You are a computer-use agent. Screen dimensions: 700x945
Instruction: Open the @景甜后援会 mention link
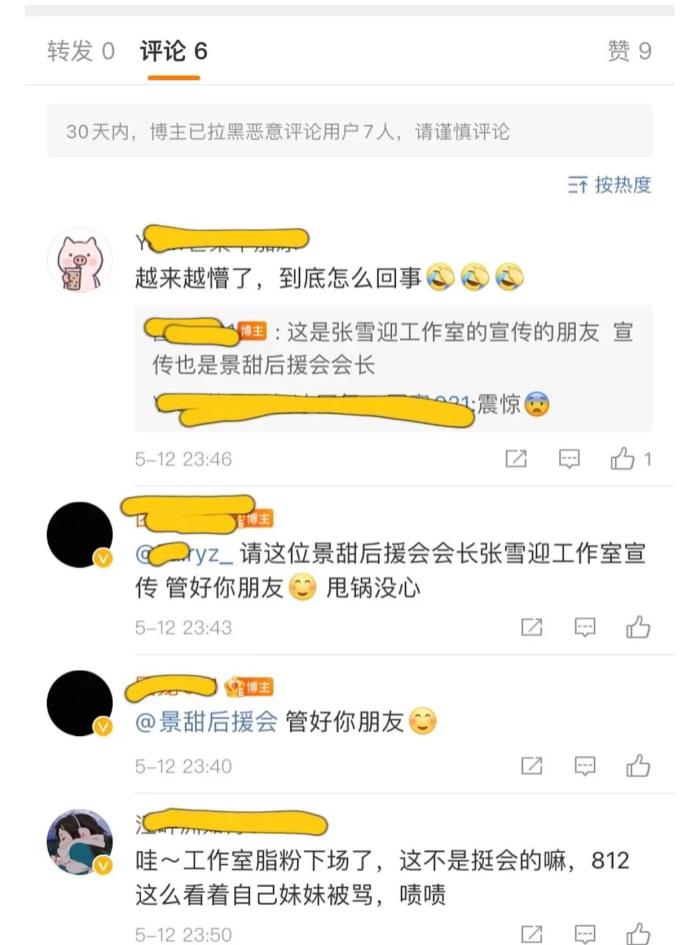(x=205, y=721)
